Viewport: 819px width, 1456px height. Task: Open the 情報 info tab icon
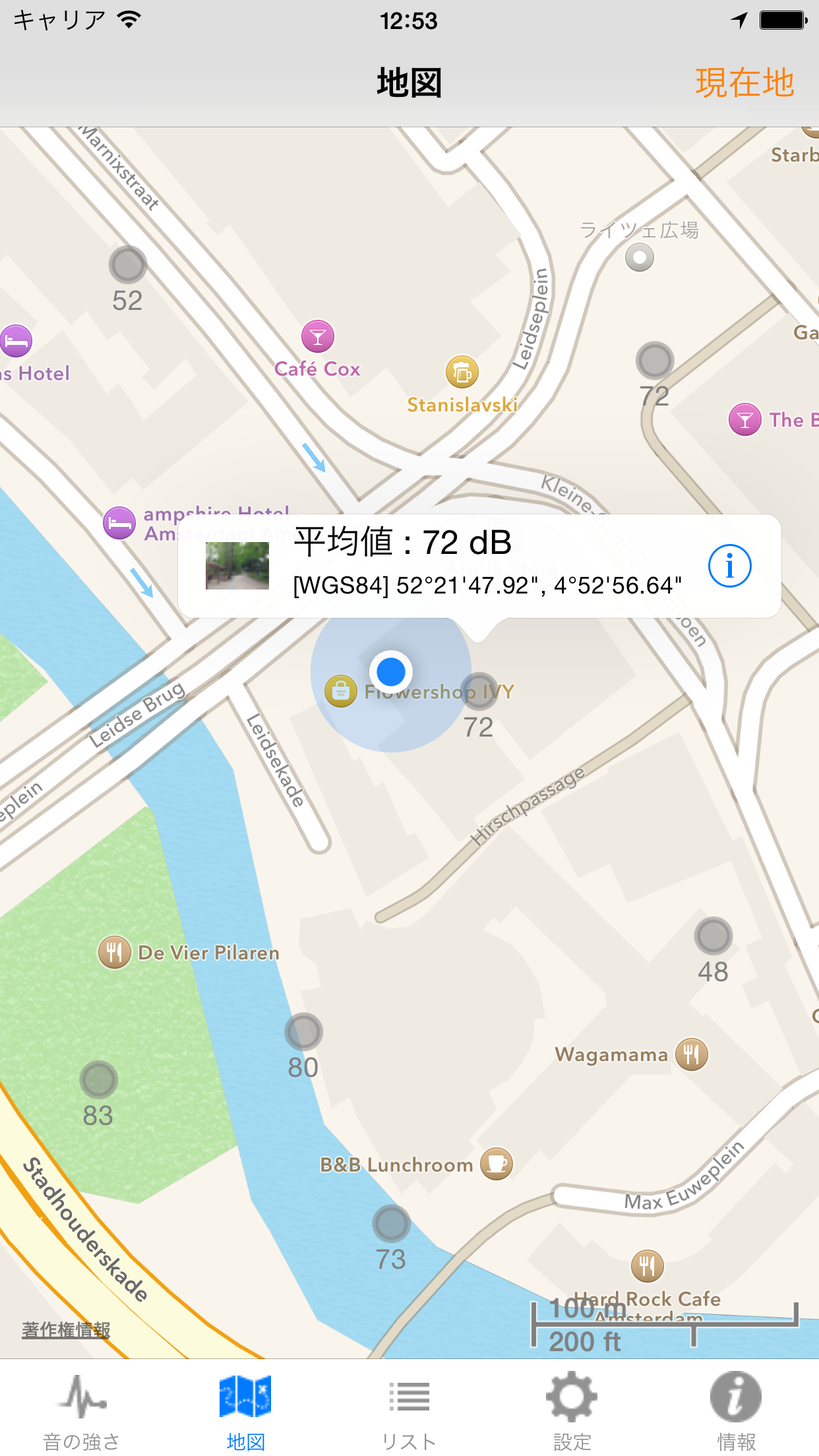point(736,1396)
